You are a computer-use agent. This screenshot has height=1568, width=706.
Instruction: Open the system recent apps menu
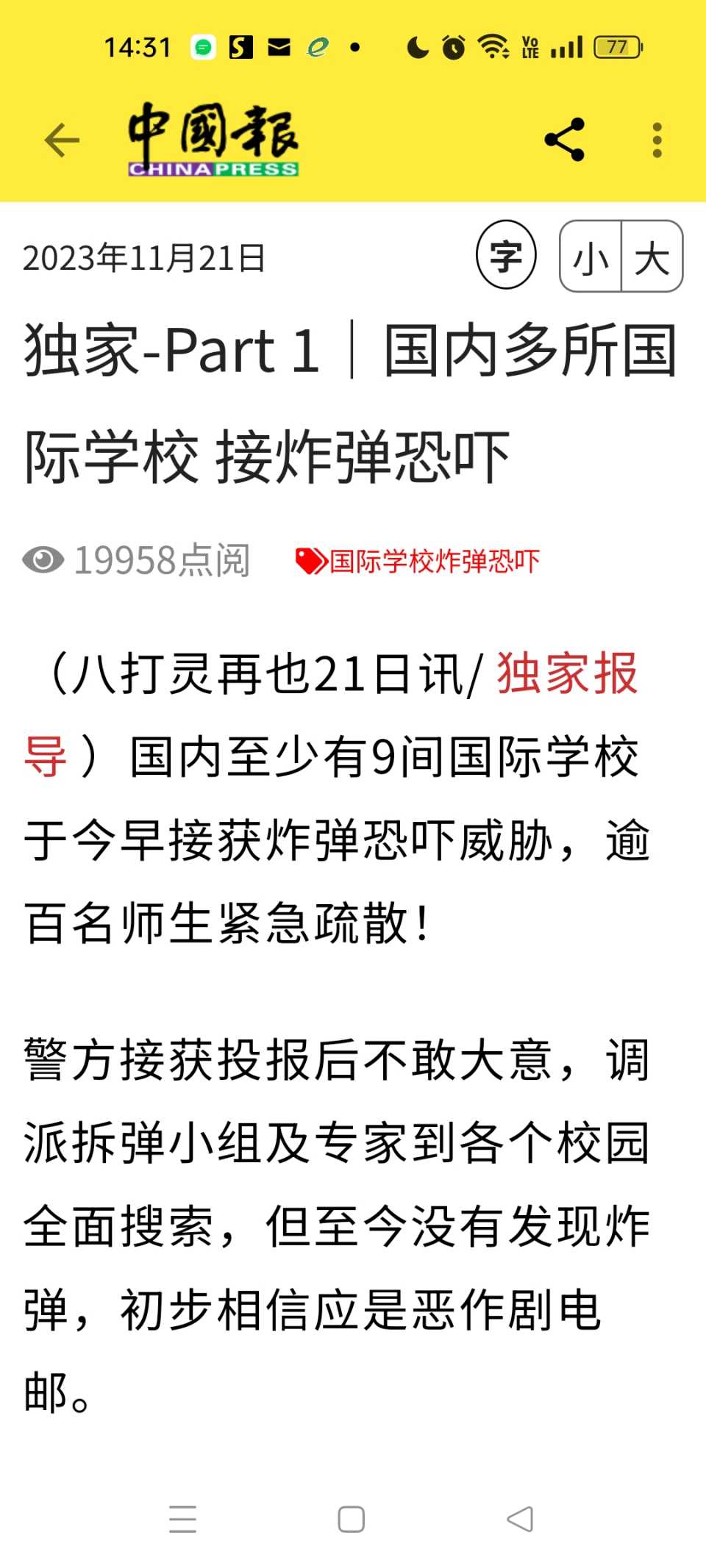[182, 1519]
